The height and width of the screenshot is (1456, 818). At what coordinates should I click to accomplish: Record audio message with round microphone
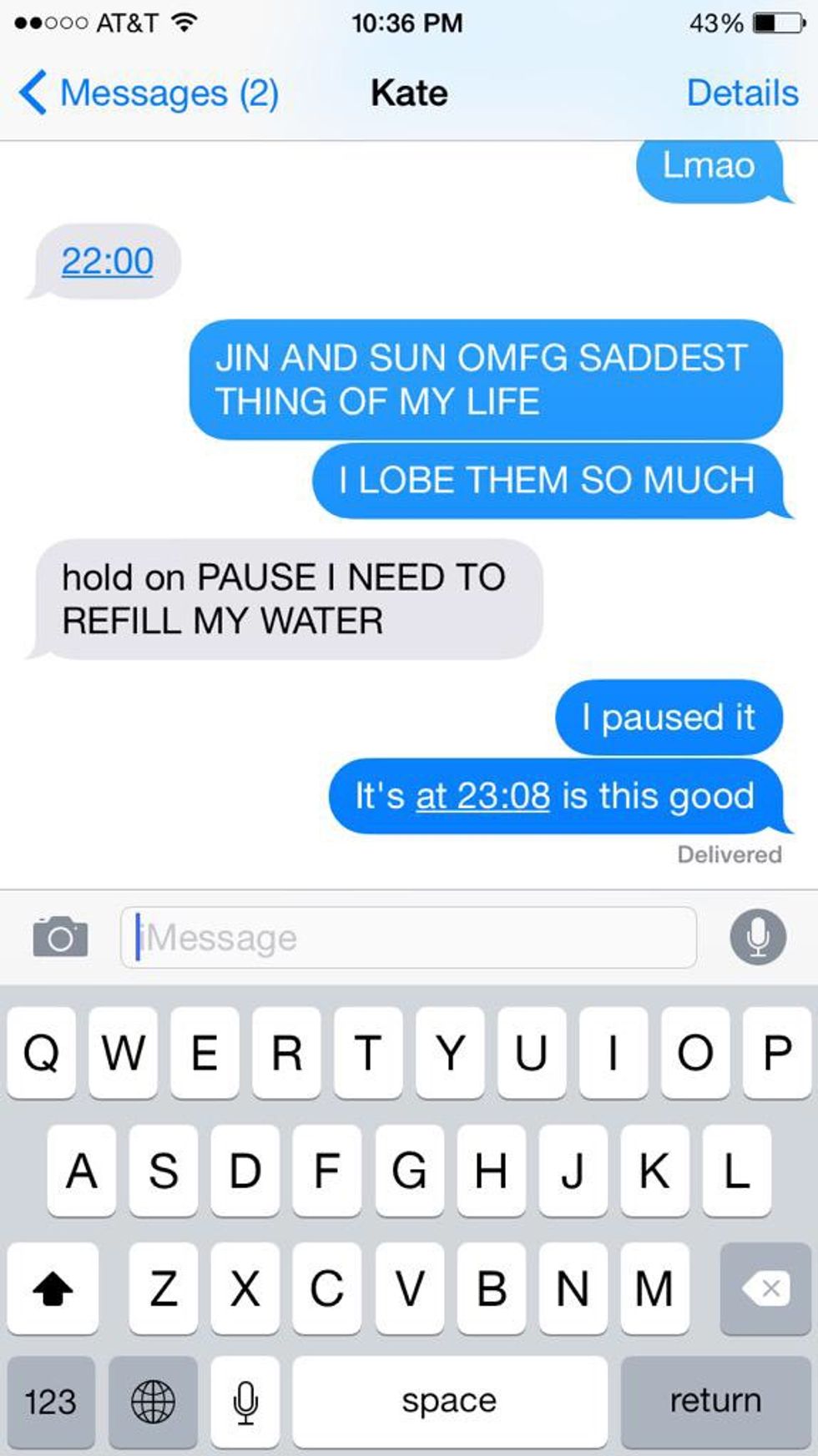[x=757, y=937]
